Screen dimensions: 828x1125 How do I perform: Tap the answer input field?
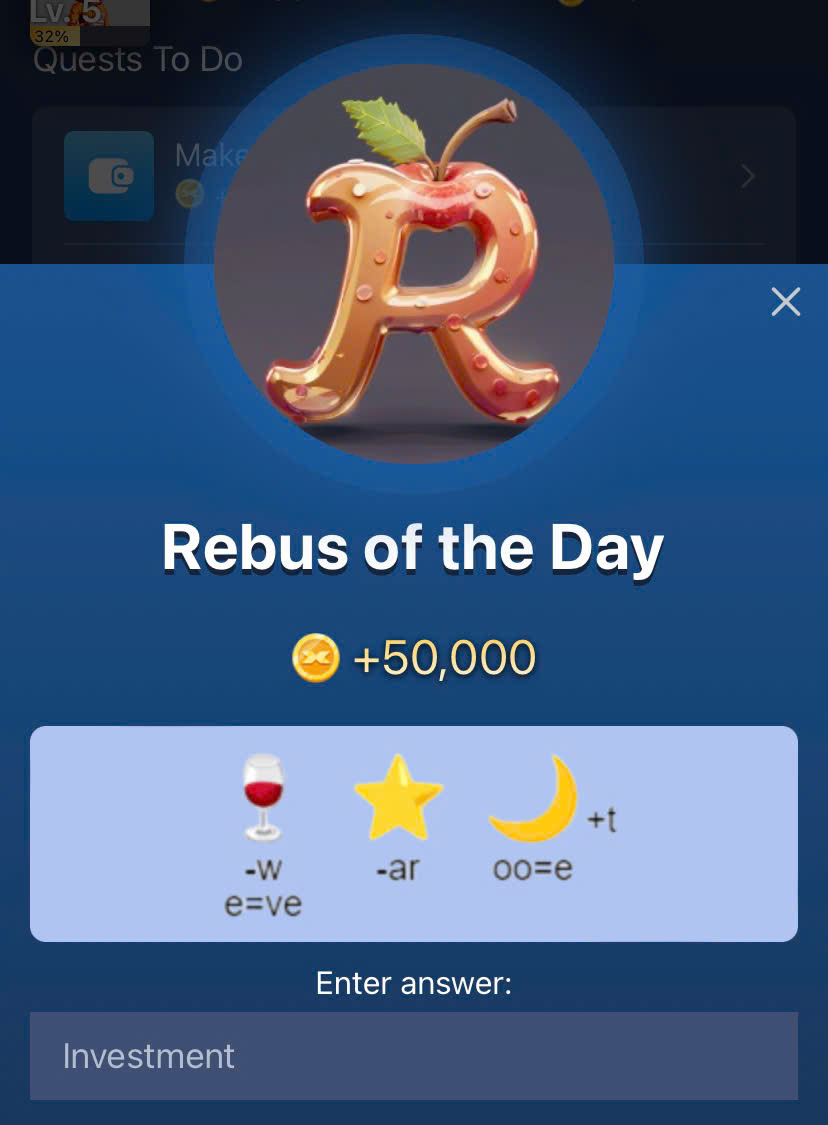point(413,1056)
